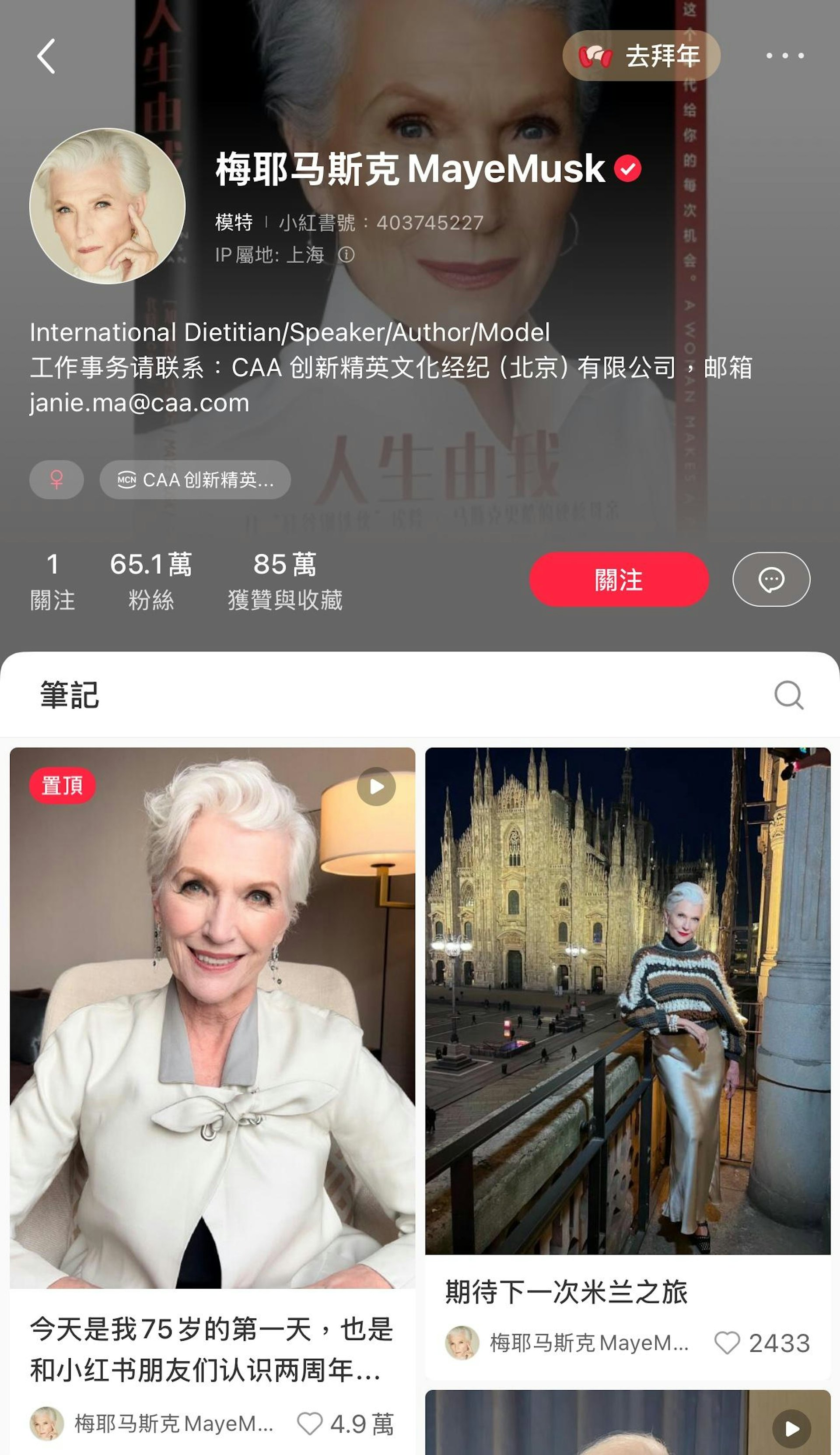View the IP location info icon

coord(346,254)
